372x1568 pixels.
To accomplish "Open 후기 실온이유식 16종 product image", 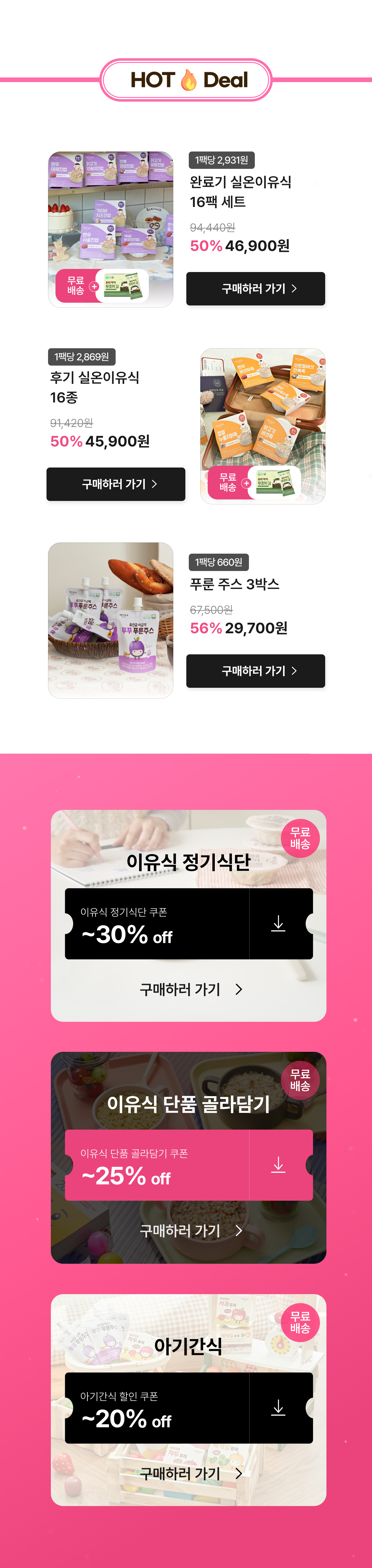I will (262, 425).
